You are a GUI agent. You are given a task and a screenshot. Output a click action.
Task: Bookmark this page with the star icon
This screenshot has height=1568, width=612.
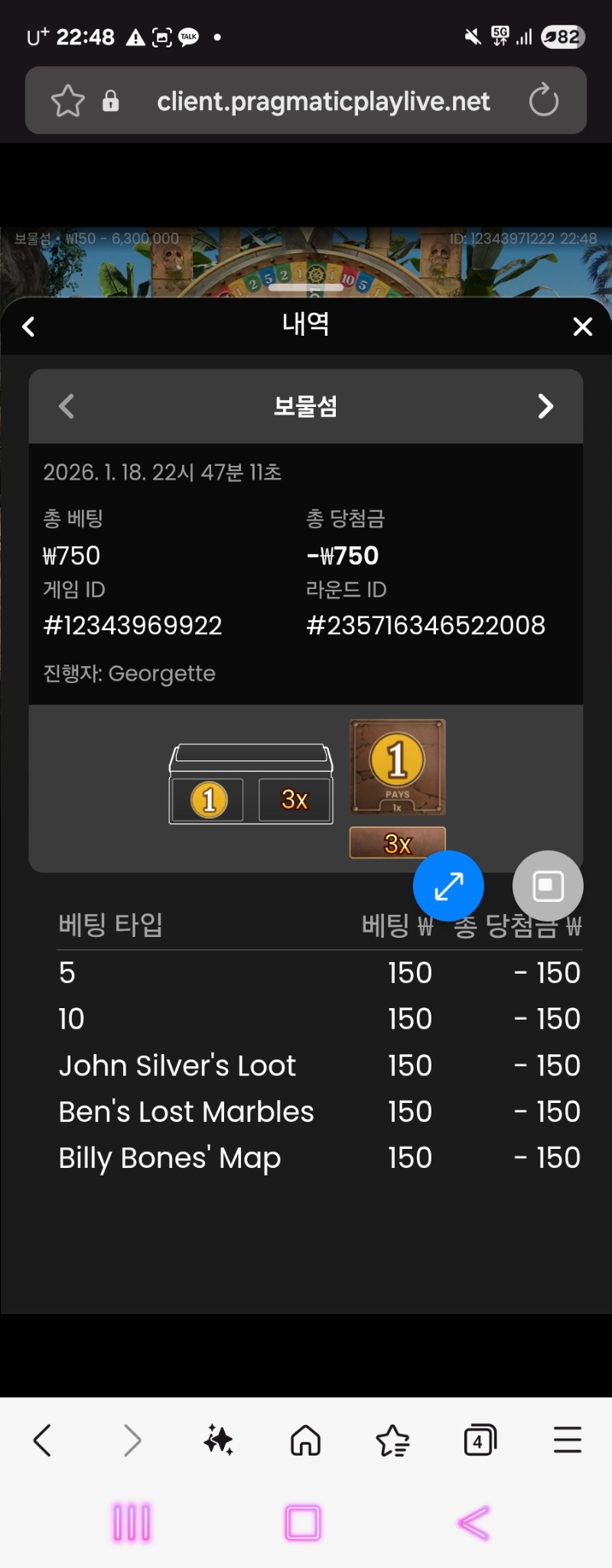(x=67, y=101)
